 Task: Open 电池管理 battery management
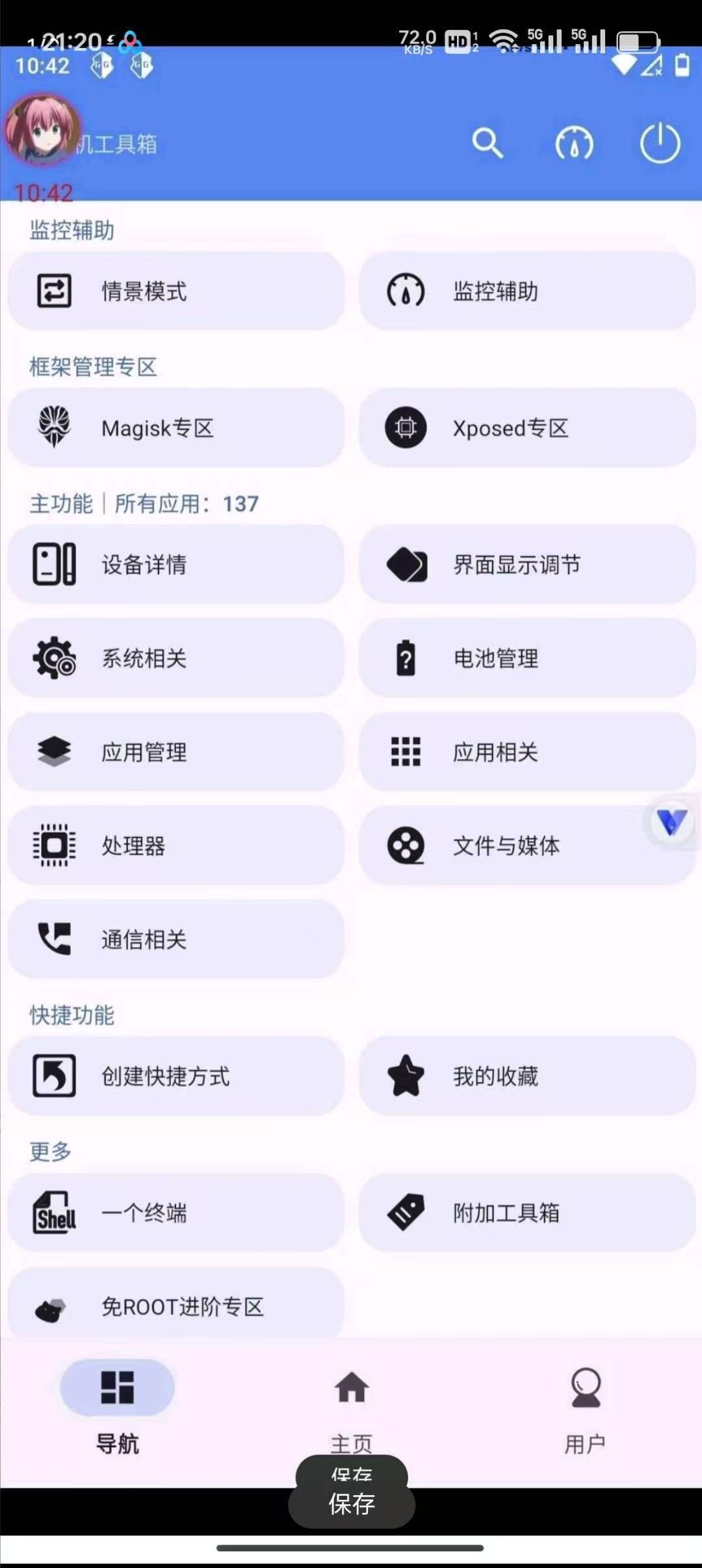pyautogui.click(x=526, y=658)
